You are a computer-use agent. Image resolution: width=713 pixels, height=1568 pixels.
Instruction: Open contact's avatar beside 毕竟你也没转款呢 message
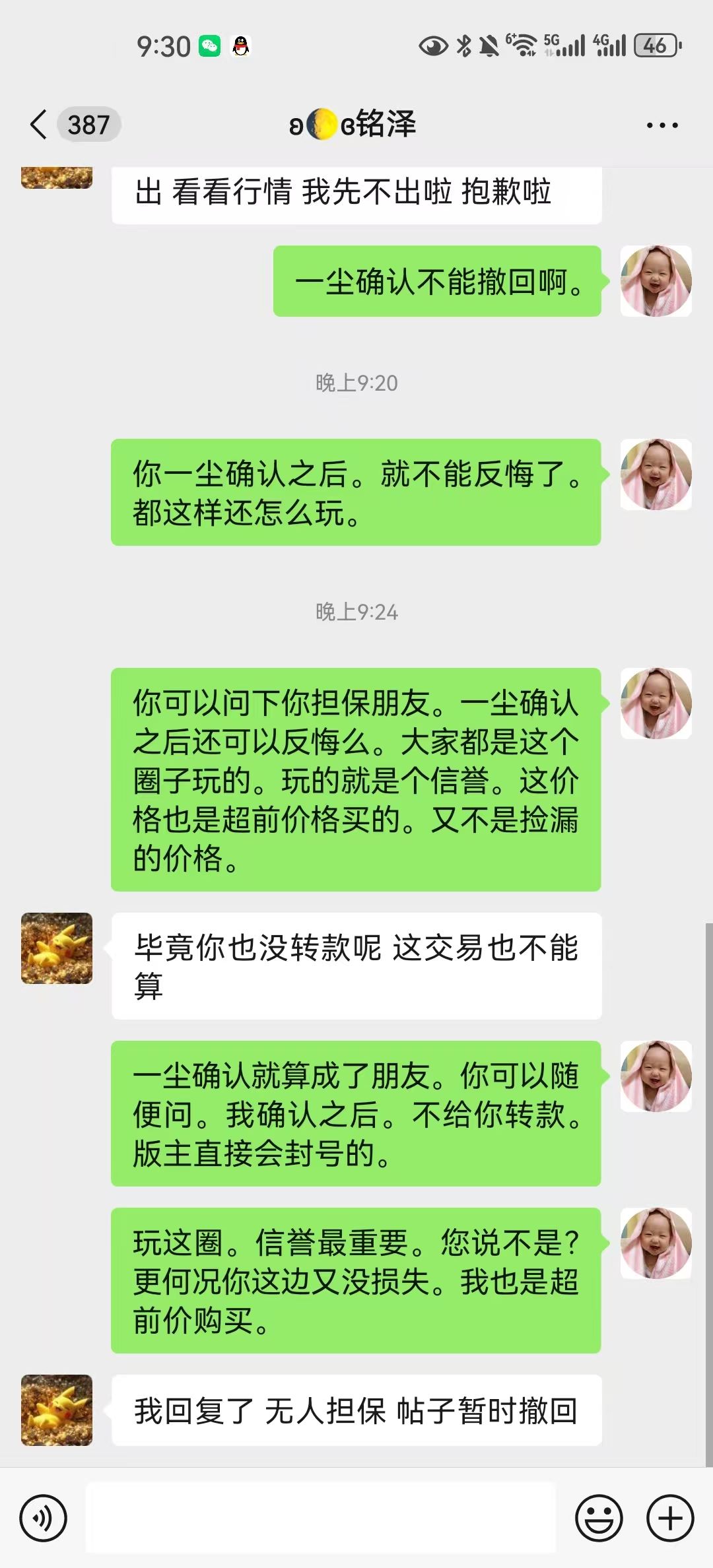[57, 948]
